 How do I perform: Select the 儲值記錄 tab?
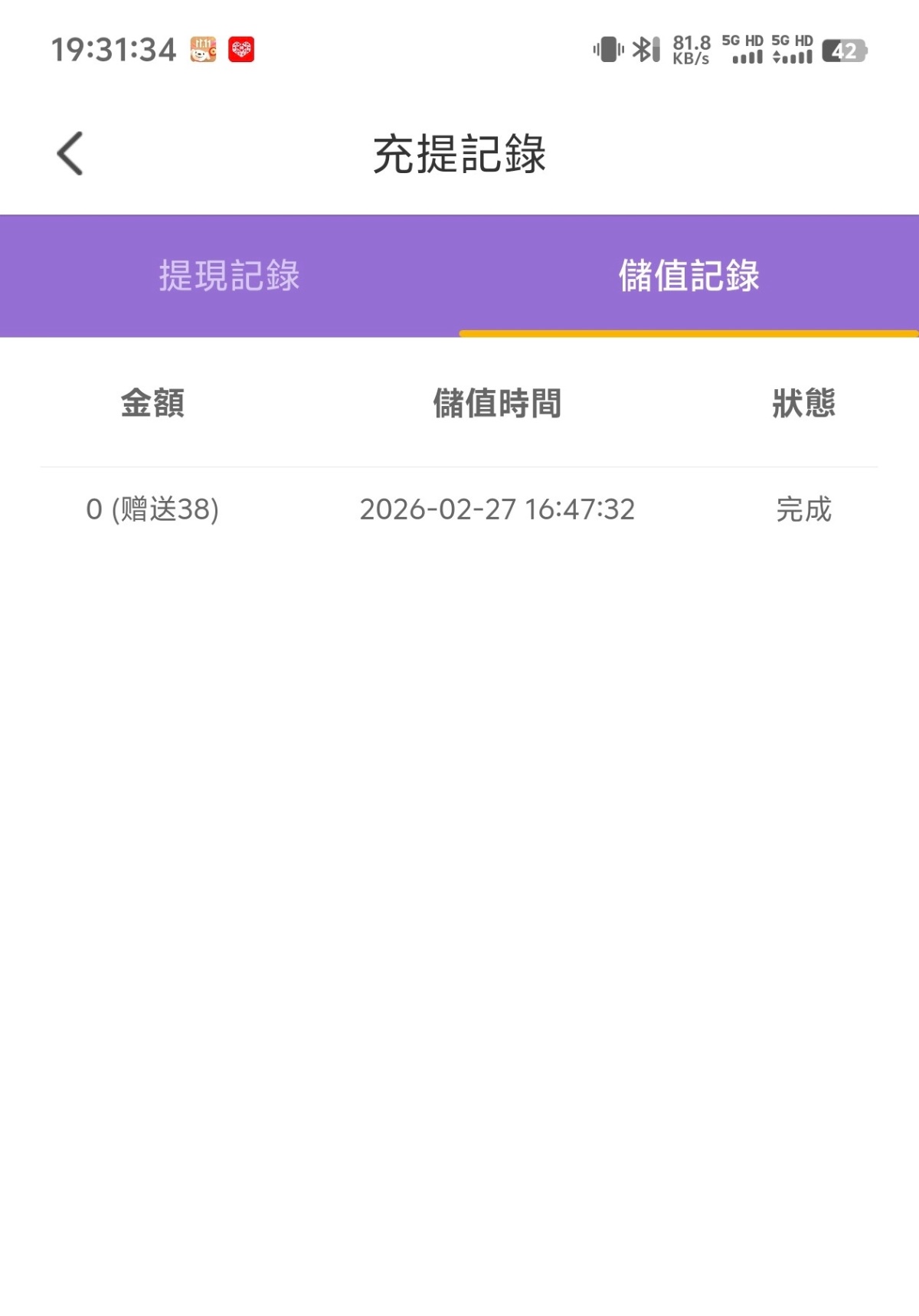tap(688, 276)
